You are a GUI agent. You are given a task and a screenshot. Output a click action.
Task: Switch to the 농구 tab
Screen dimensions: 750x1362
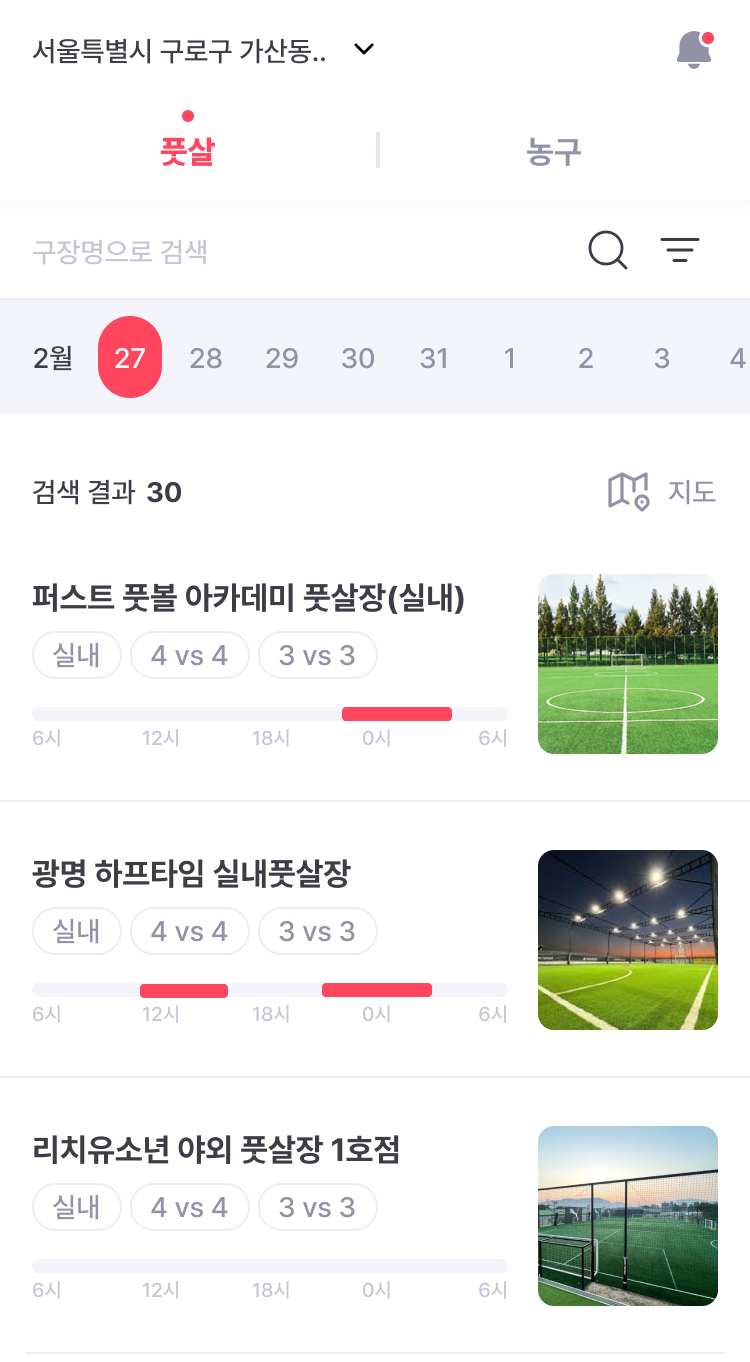pos(554,152)
